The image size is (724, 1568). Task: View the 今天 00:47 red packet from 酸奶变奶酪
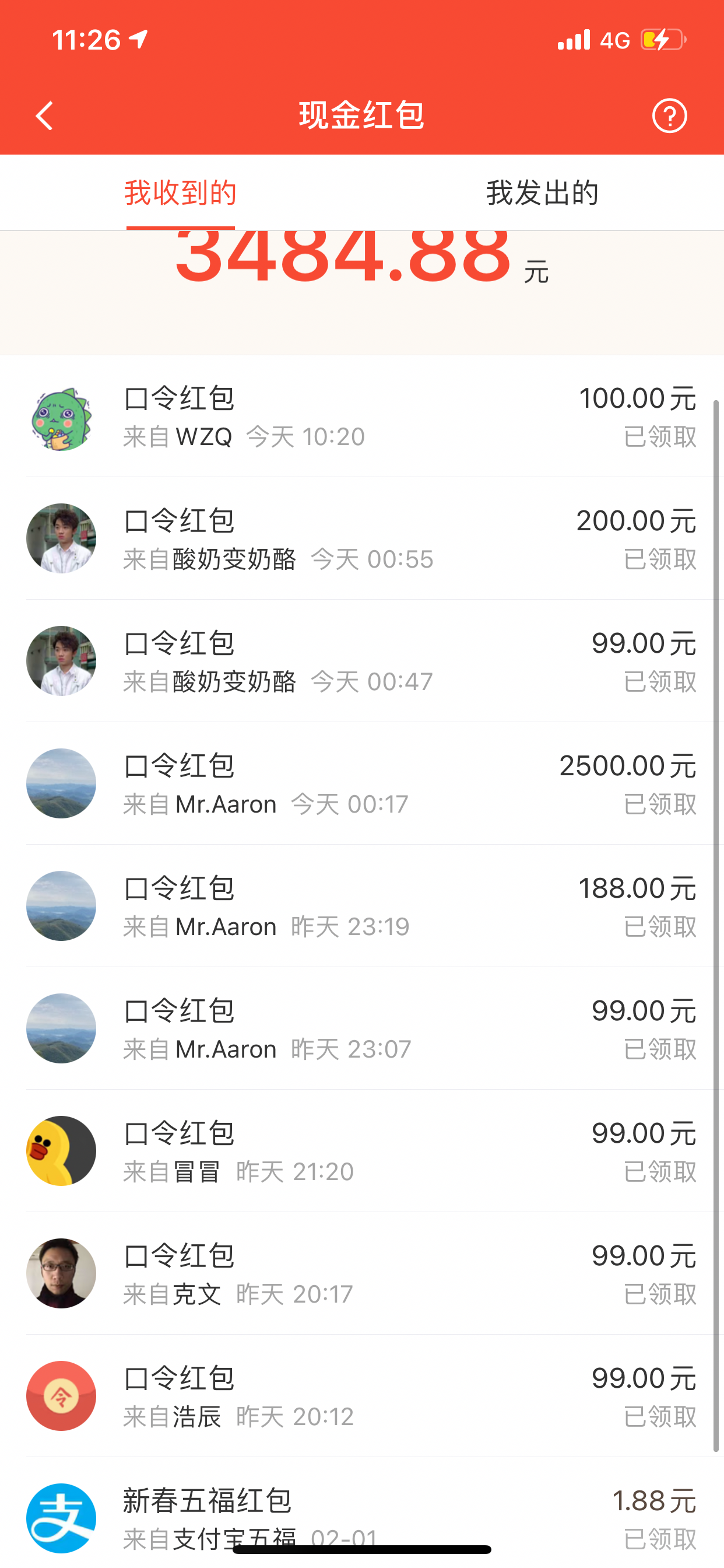pos(362,661)
